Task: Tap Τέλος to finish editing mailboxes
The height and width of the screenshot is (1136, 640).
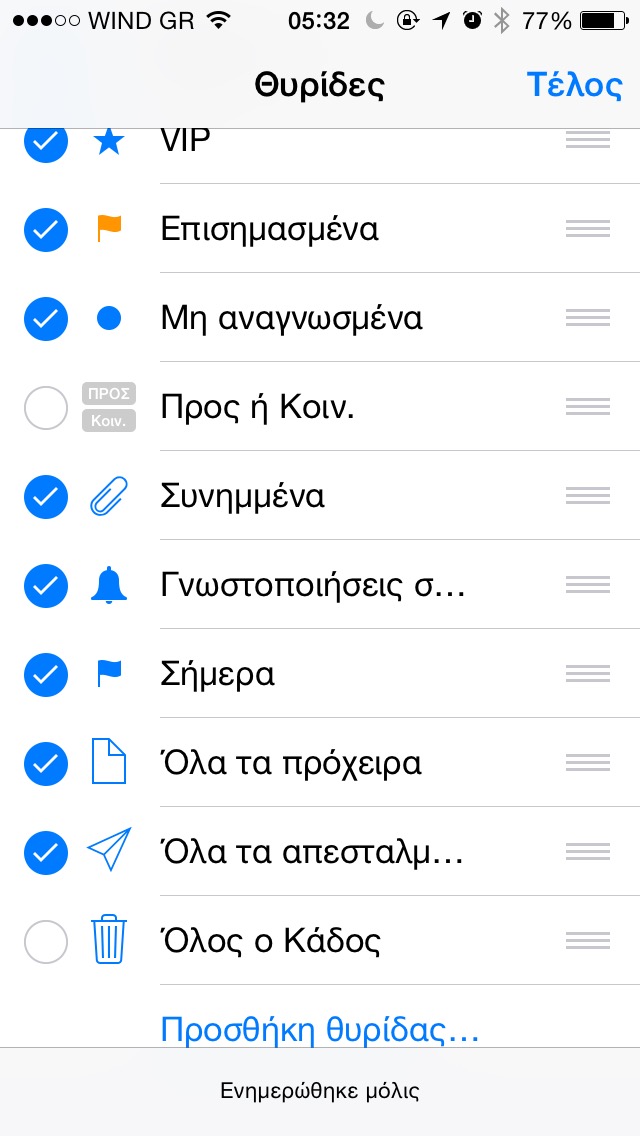Action: (x=574, y=86)
